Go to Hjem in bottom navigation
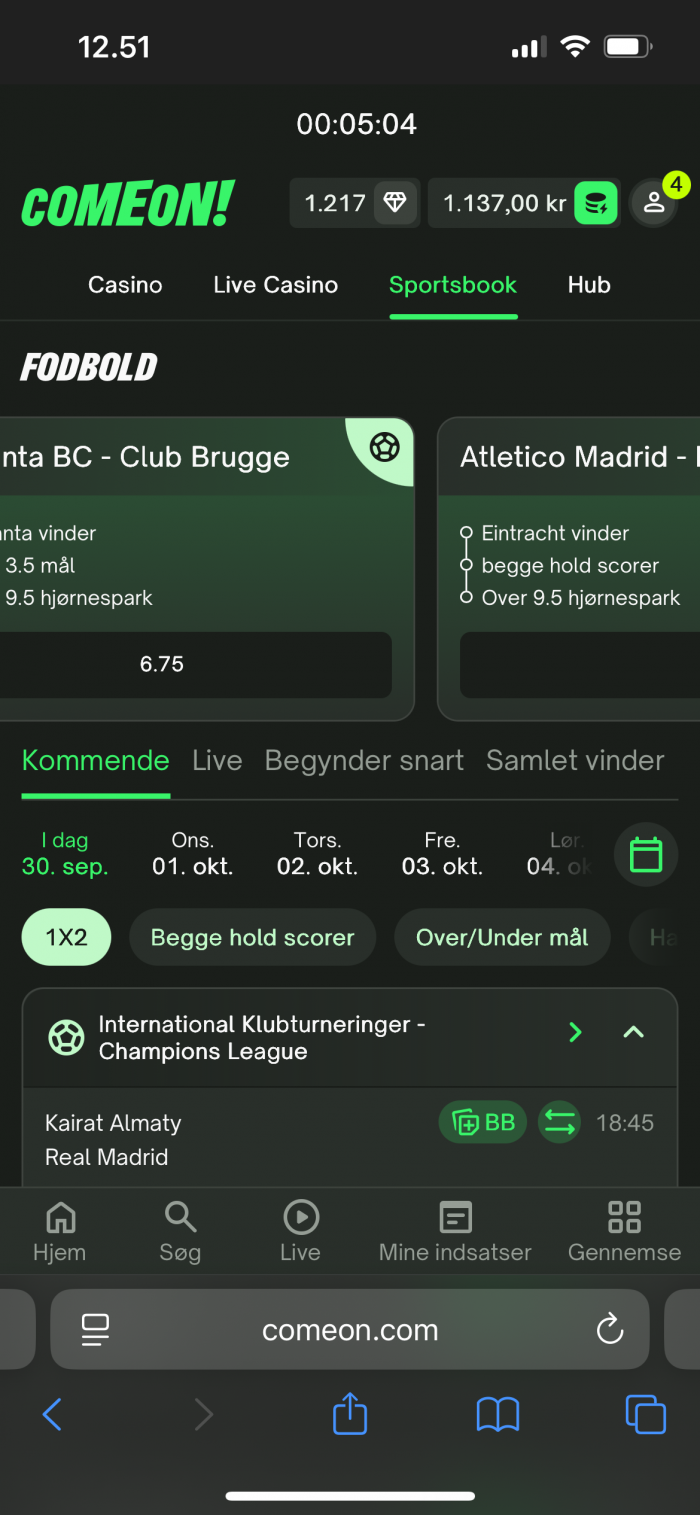The width and height of the screenshot is (700, 1515). (60, 1232)
